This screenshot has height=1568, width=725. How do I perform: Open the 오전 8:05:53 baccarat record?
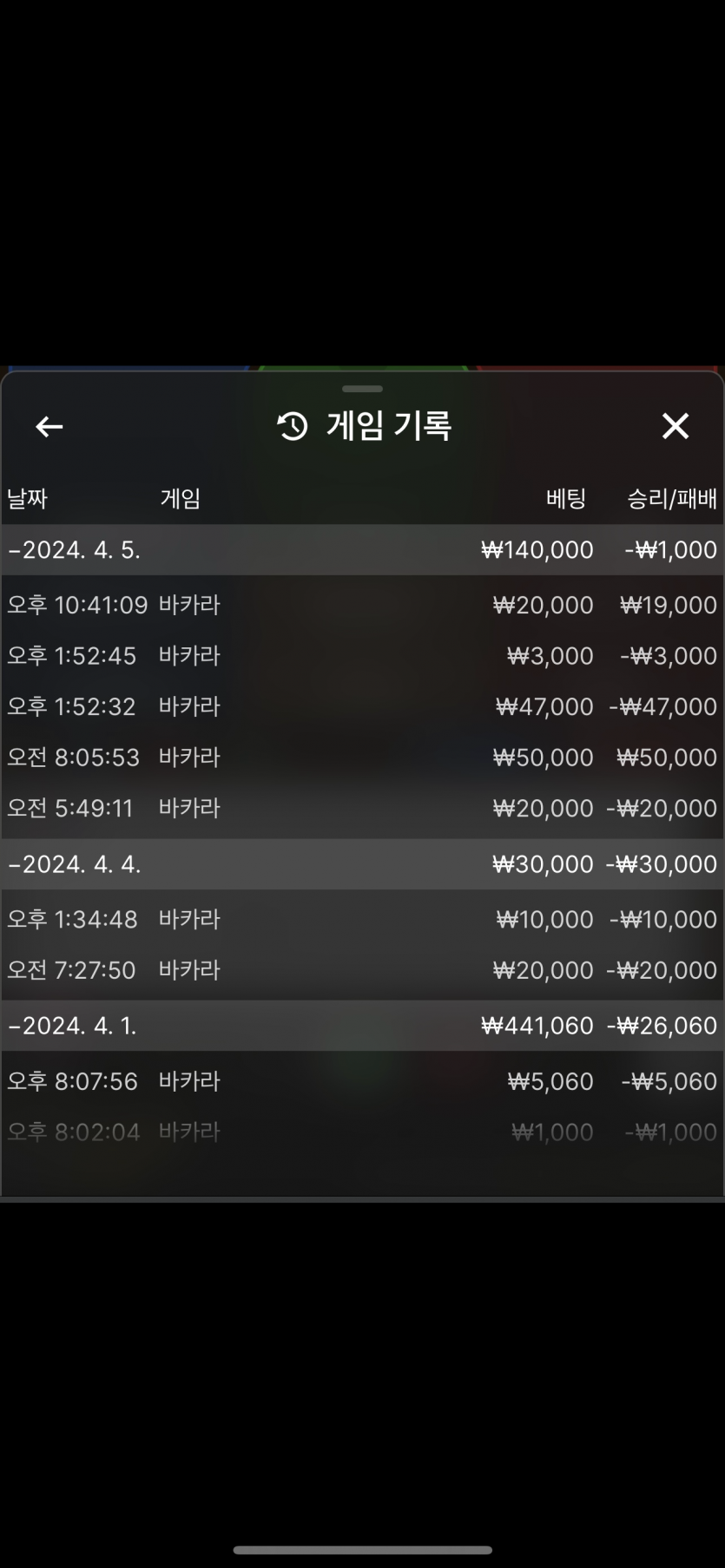[x=361, y=758]
